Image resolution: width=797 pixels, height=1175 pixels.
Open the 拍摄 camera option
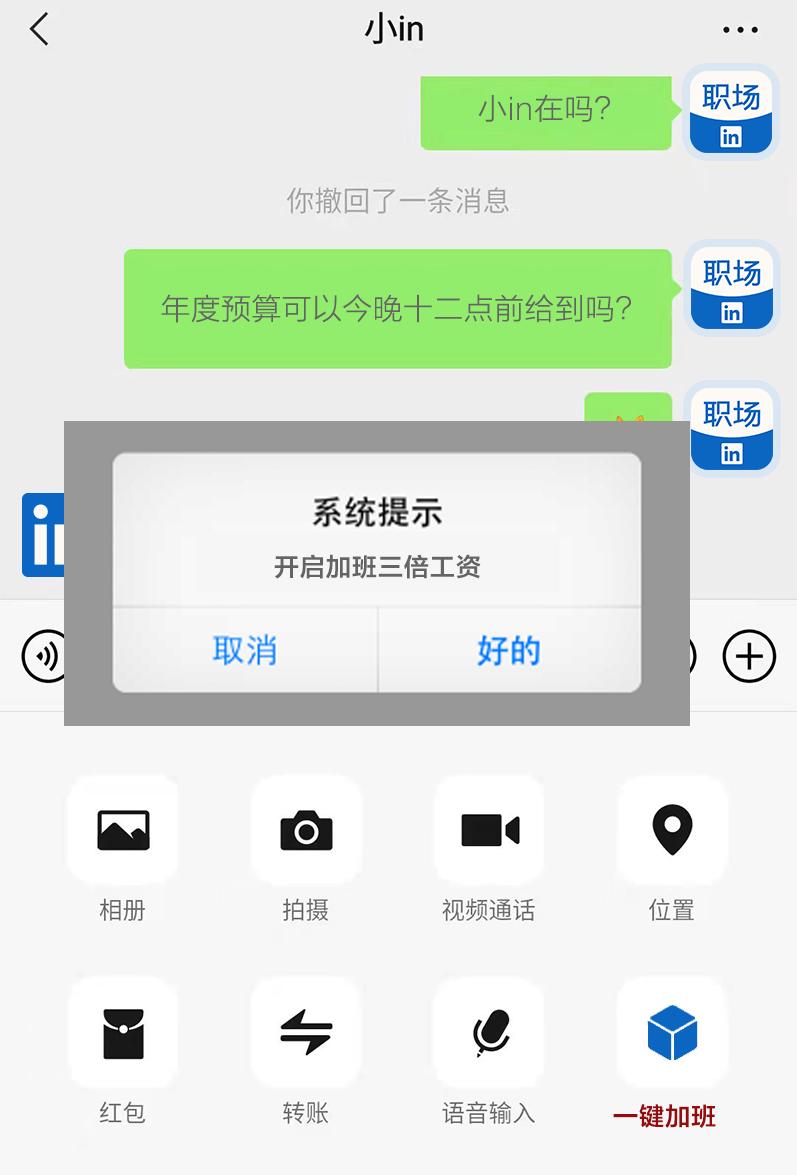pos(306,830)
